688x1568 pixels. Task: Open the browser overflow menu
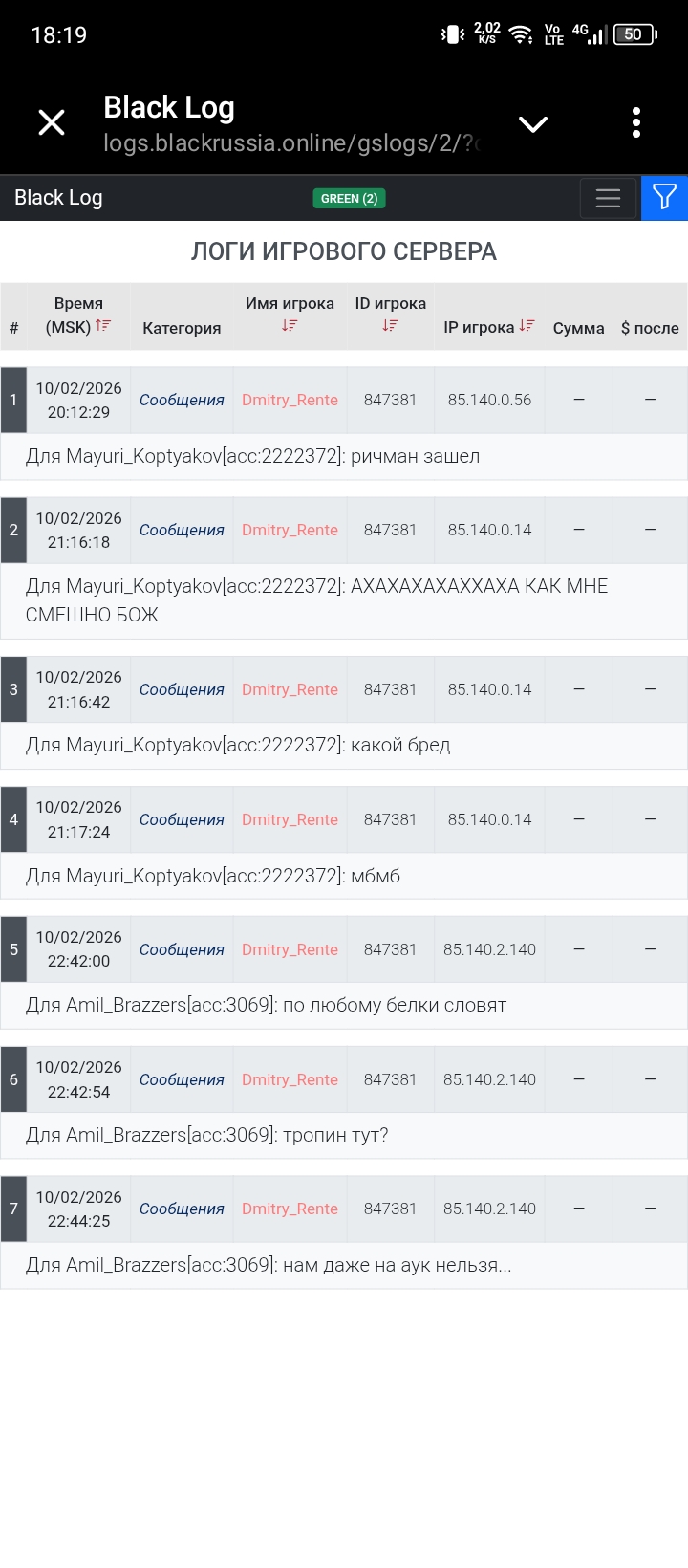[x=636, y=122]
